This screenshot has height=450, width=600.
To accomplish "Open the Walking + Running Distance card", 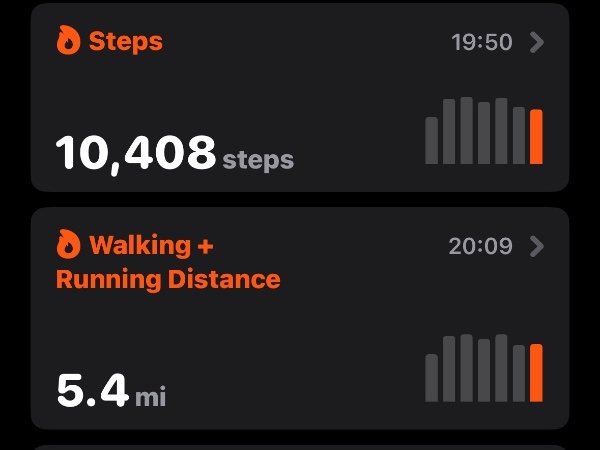I will [x=300, y=318].
